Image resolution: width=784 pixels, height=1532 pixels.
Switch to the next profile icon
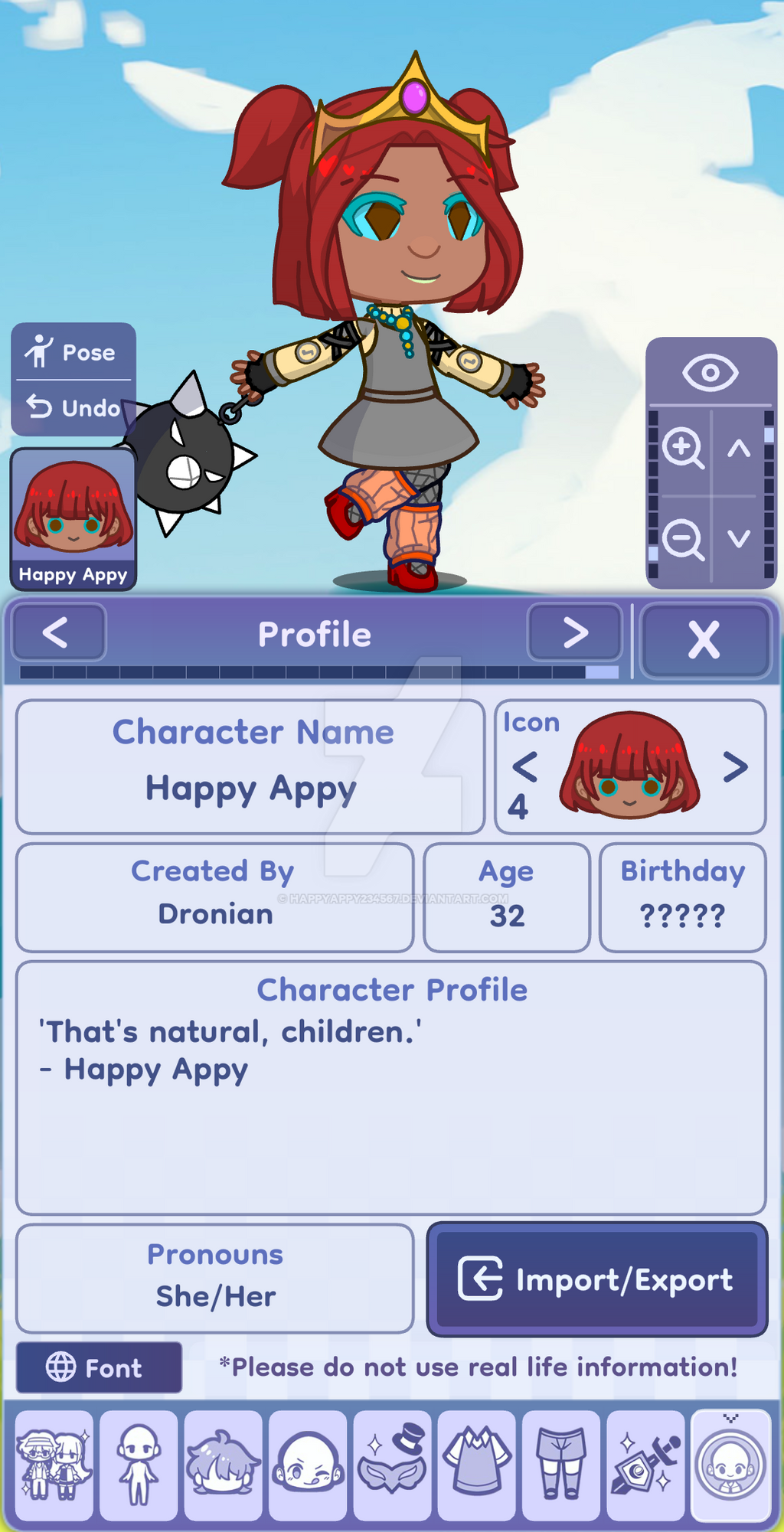[735, 766]
